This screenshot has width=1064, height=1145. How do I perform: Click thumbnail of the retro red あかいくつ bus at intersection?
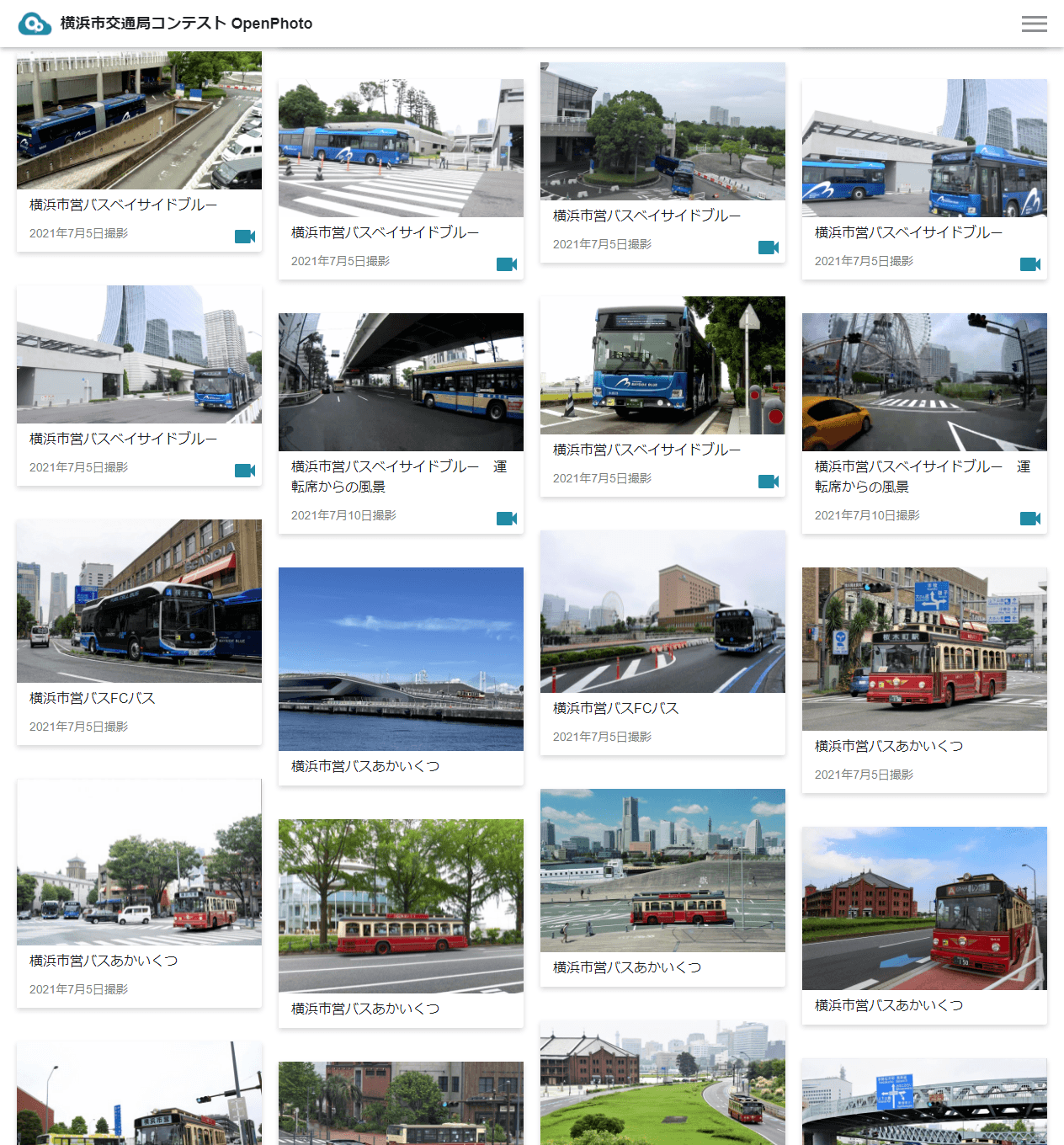tap(924, 648)
